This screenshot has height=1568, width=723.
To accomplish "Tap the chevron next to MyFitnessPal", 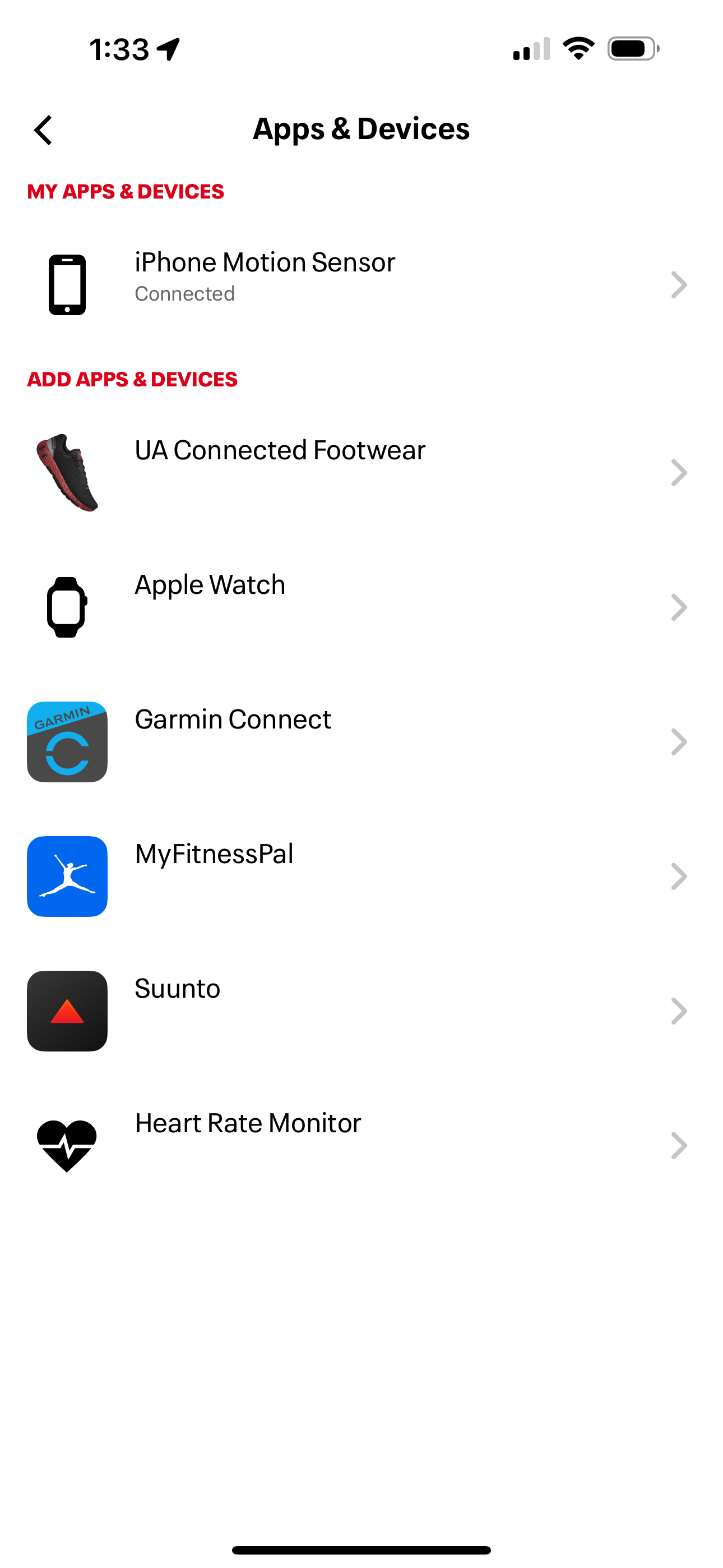I will pos(680,876).
